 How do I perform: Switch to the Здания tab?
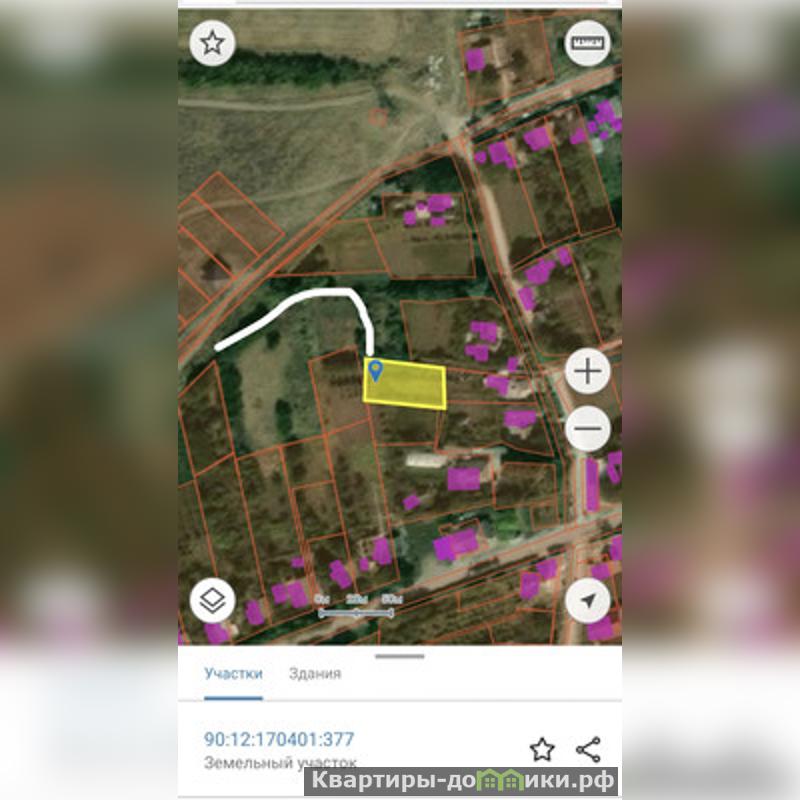[x=315, y=673]
